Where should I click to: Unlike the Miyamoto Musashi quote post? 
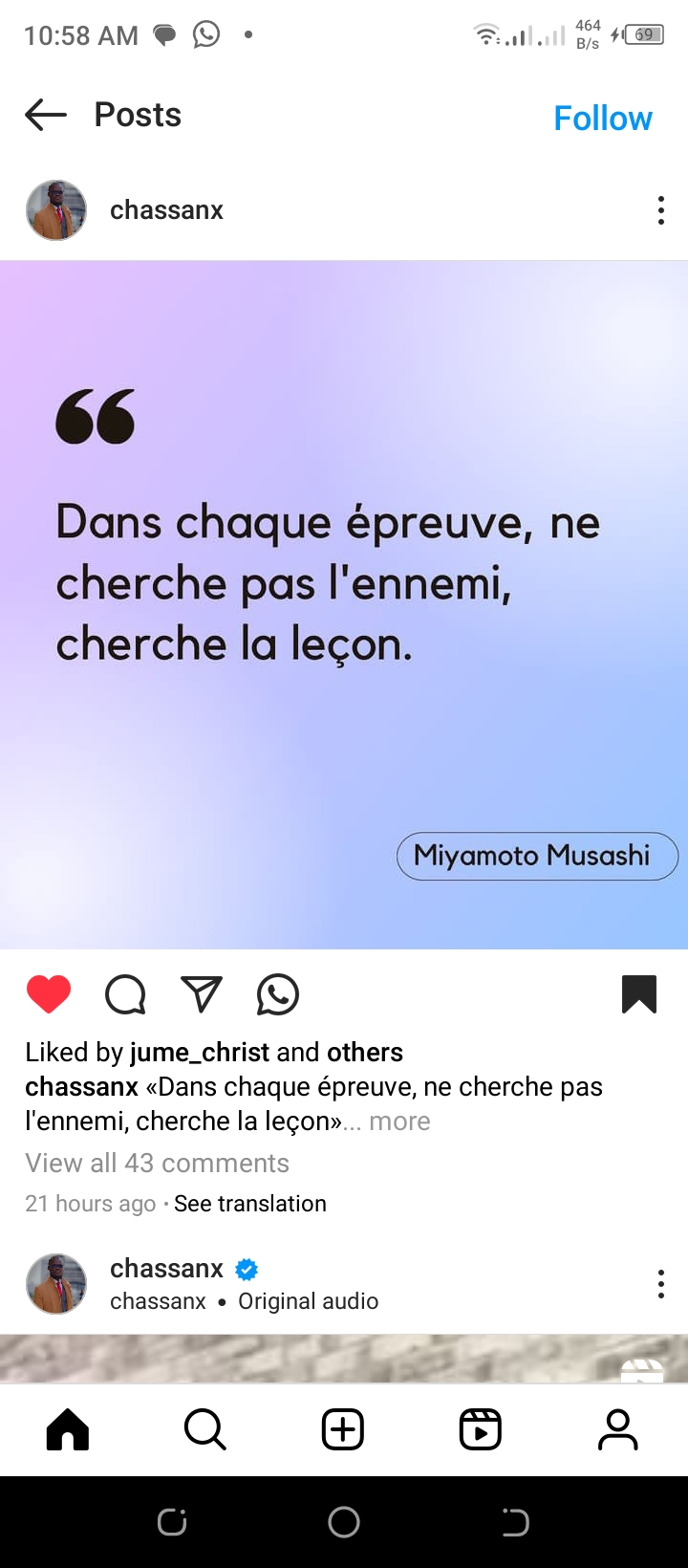pos(49,994)
